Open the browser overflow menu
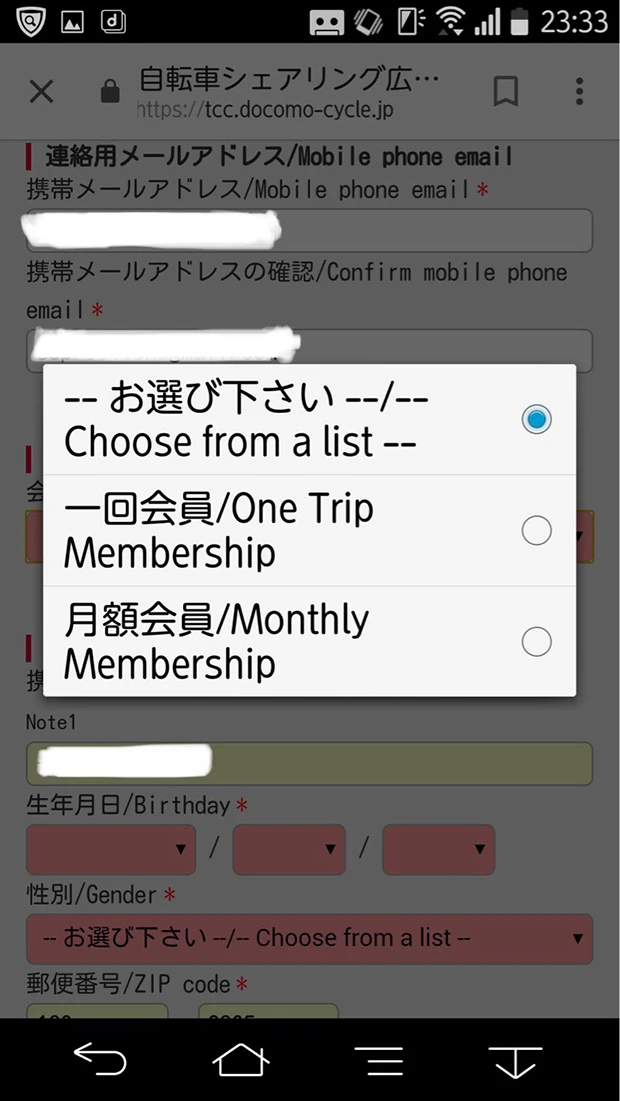This screenshot has width=620, height=1101. coord(579,92)
